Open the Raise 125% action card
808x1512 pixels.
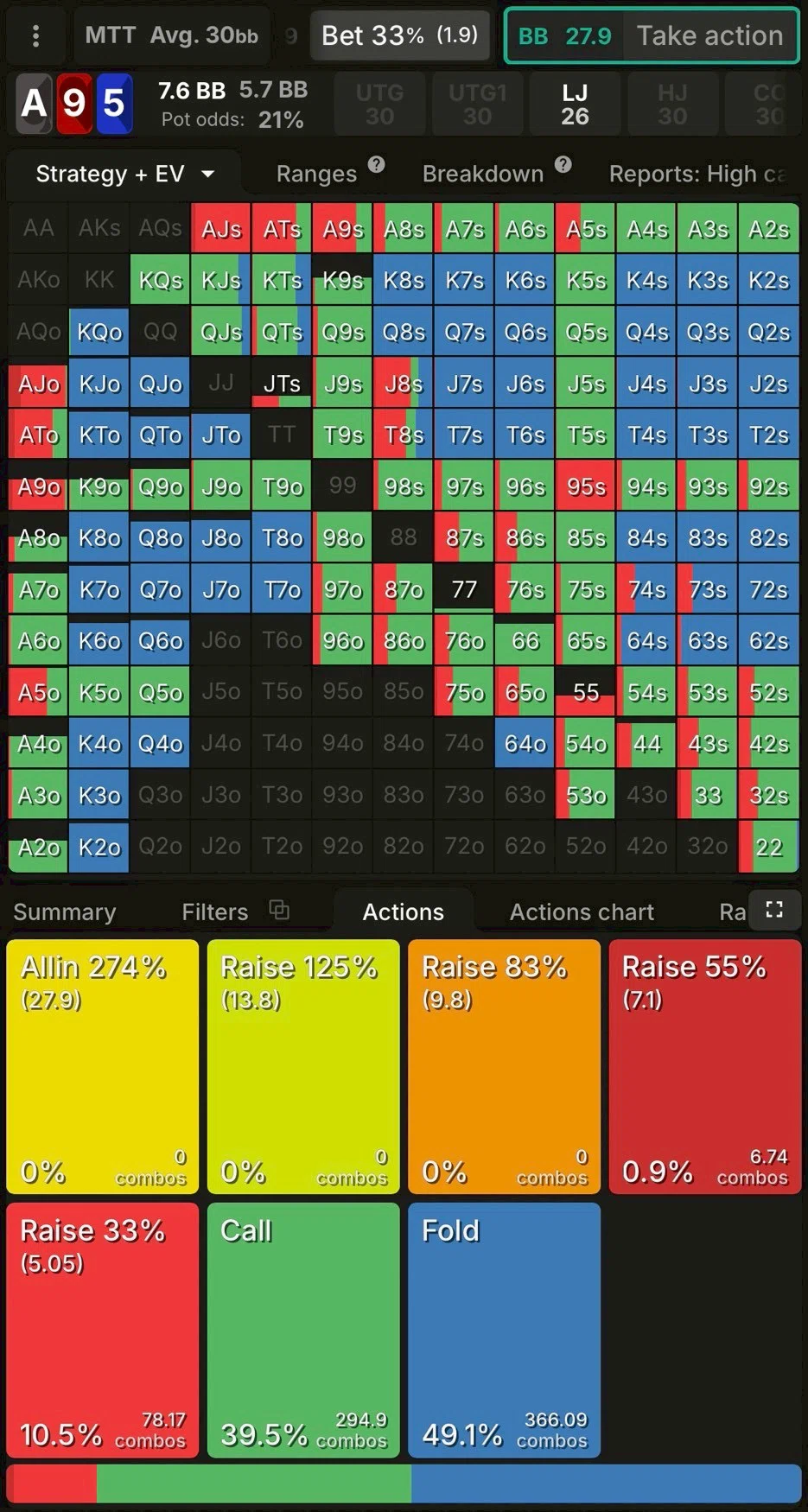pyautogui.click(x=303, y=1066)
